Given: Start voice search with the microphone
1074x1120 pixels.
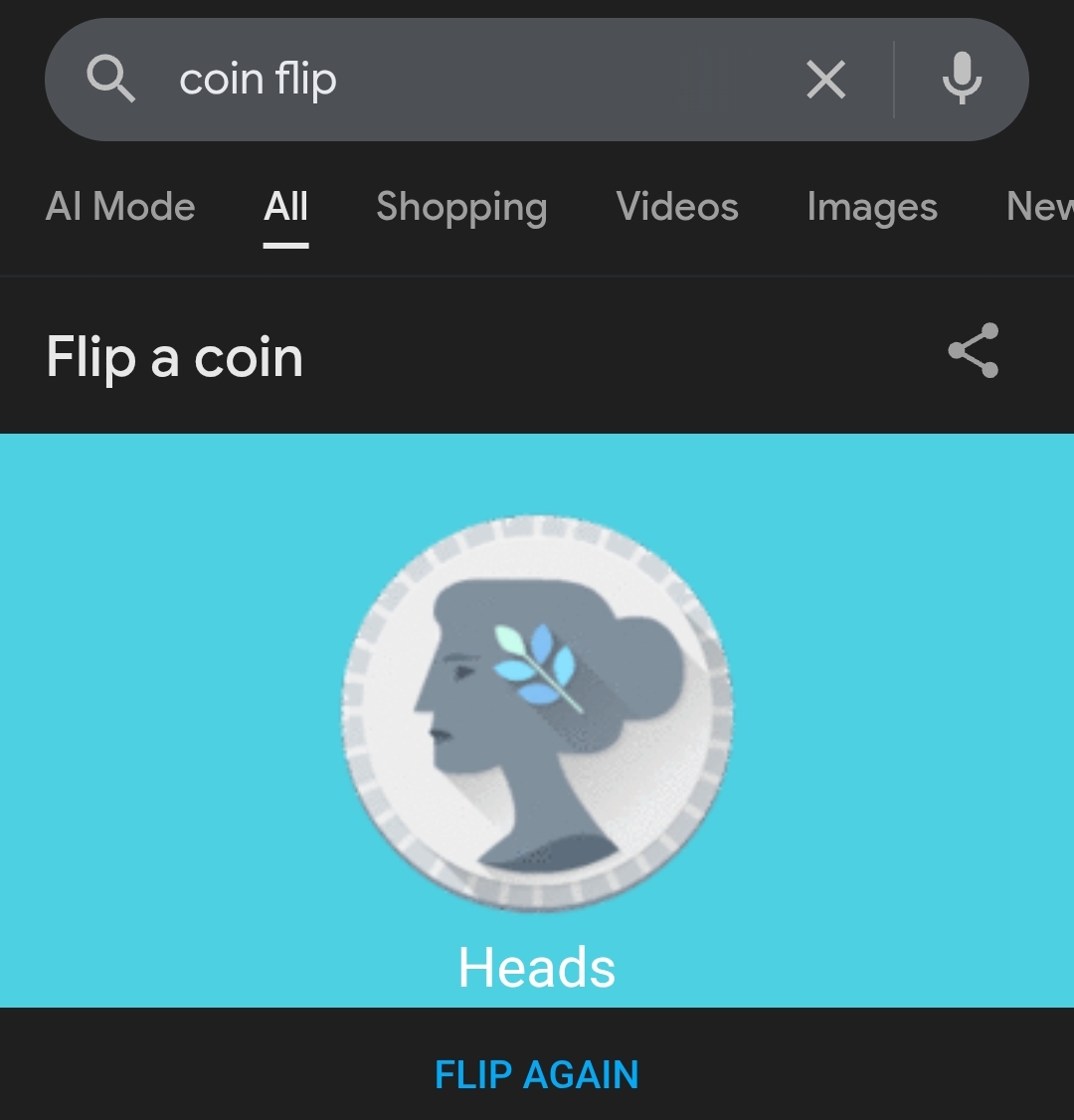Looking at the screenshot, I should coord(962,80).
